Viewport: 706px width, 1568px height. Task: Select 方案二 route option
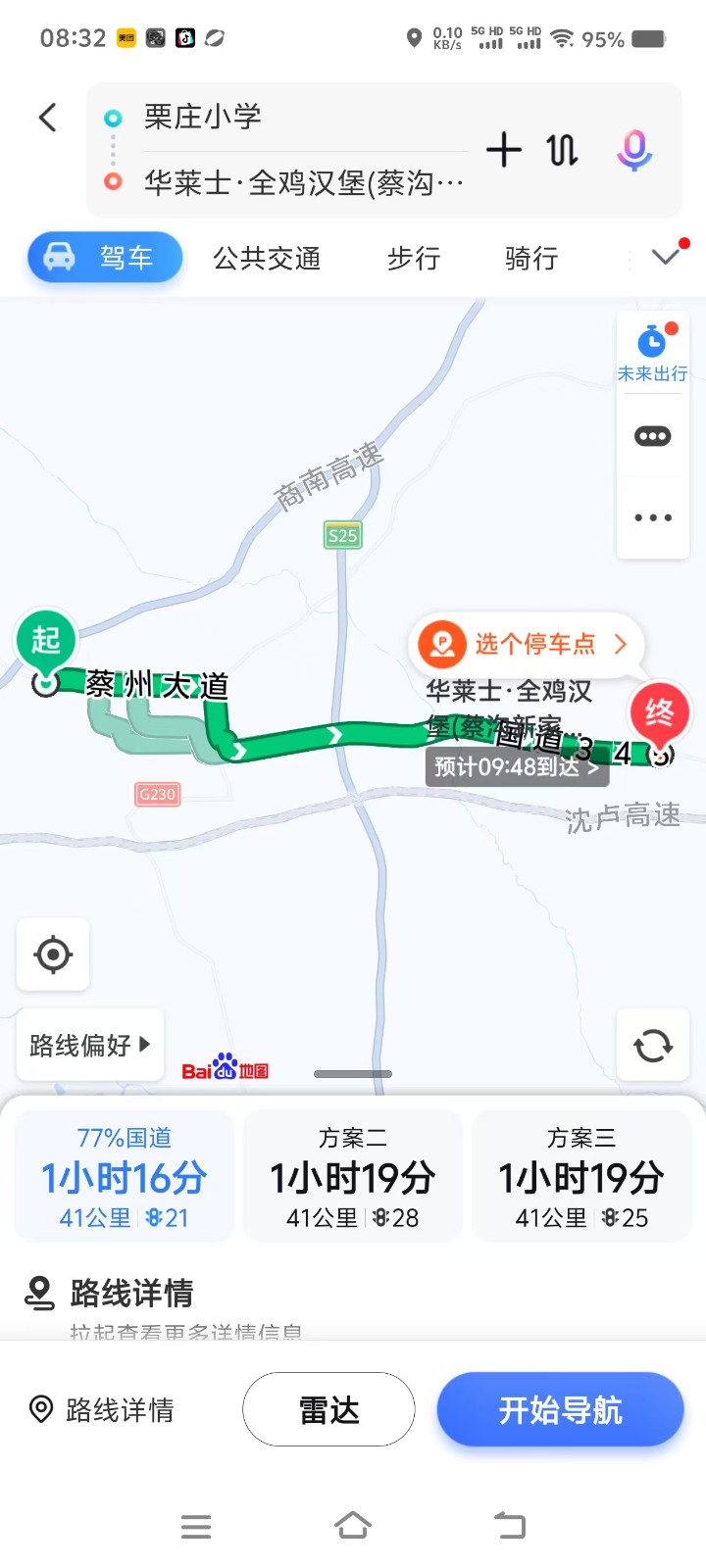click(353, 1177)
